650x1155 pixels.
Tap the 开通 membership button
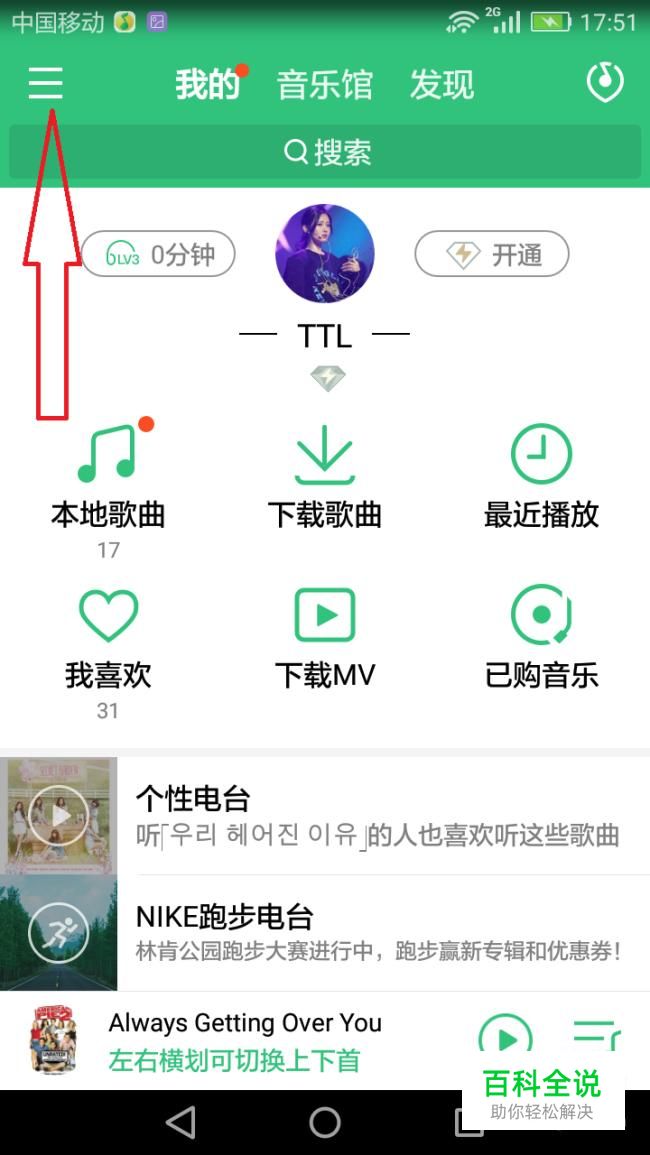(x=492, y=254)
